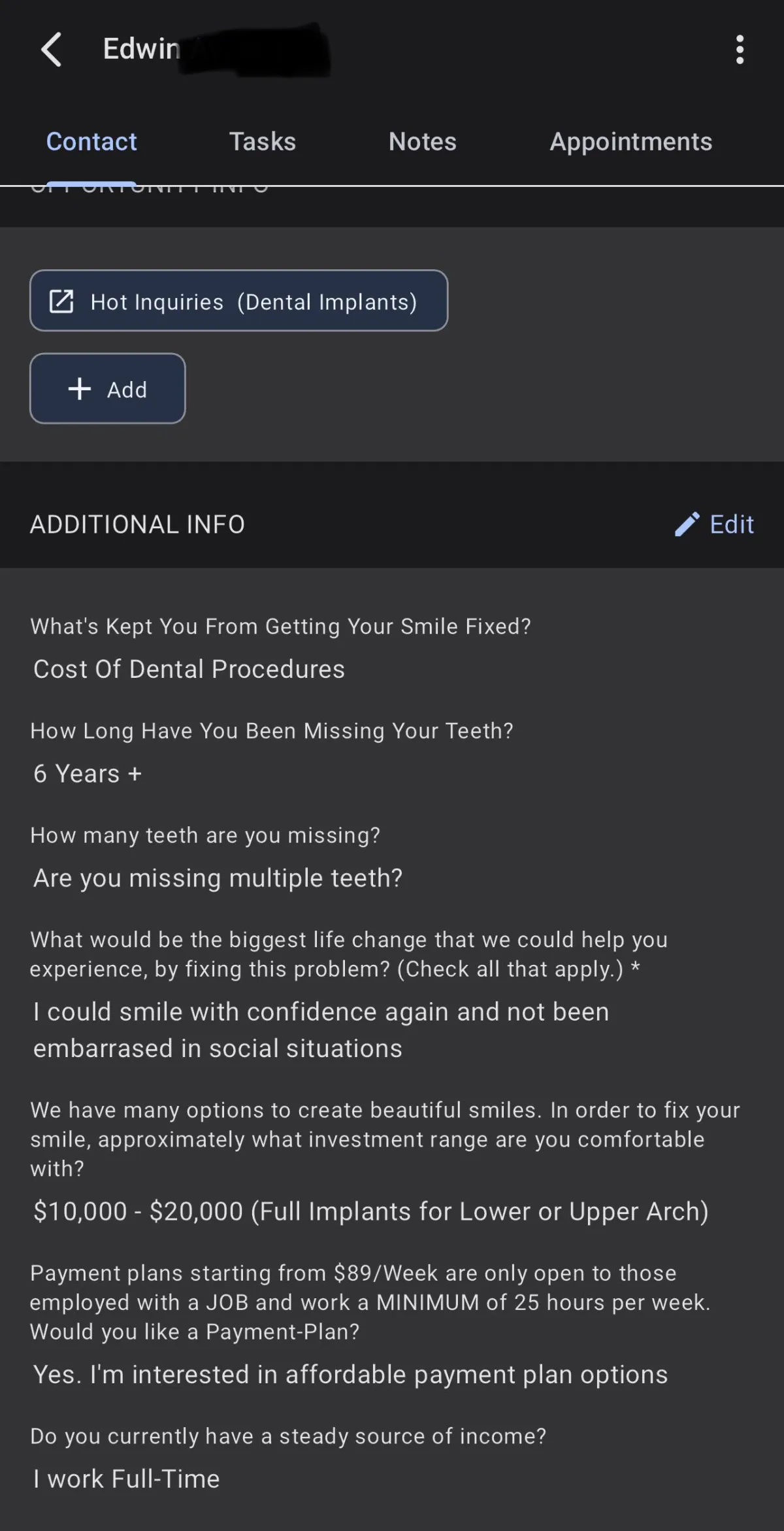
Task: Switch to the Tasks tab
Action: 263,142
